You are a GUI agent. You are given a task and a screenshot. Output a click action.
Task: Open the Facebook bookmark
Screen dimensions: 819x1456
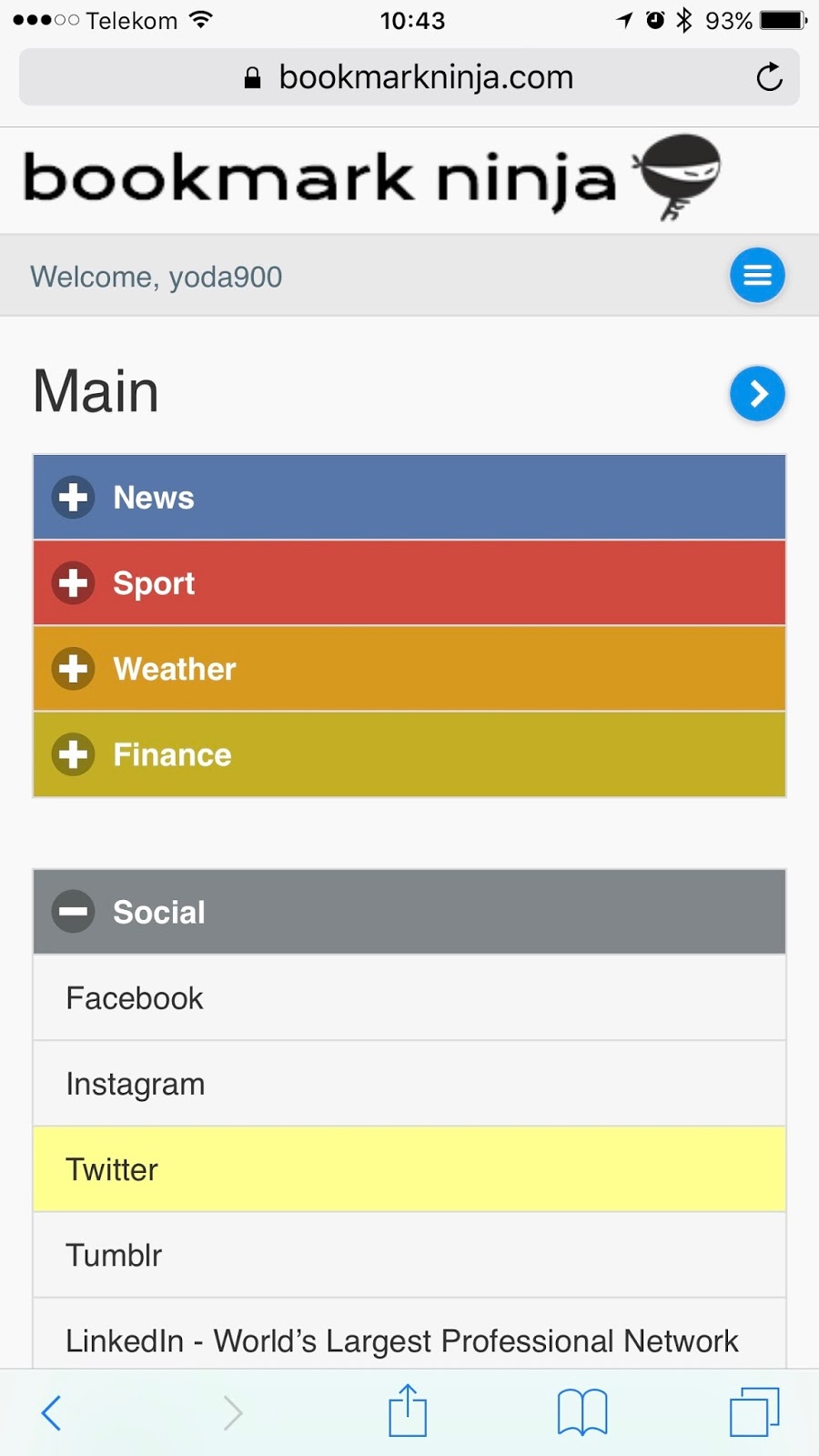click(x=134, y=997)
